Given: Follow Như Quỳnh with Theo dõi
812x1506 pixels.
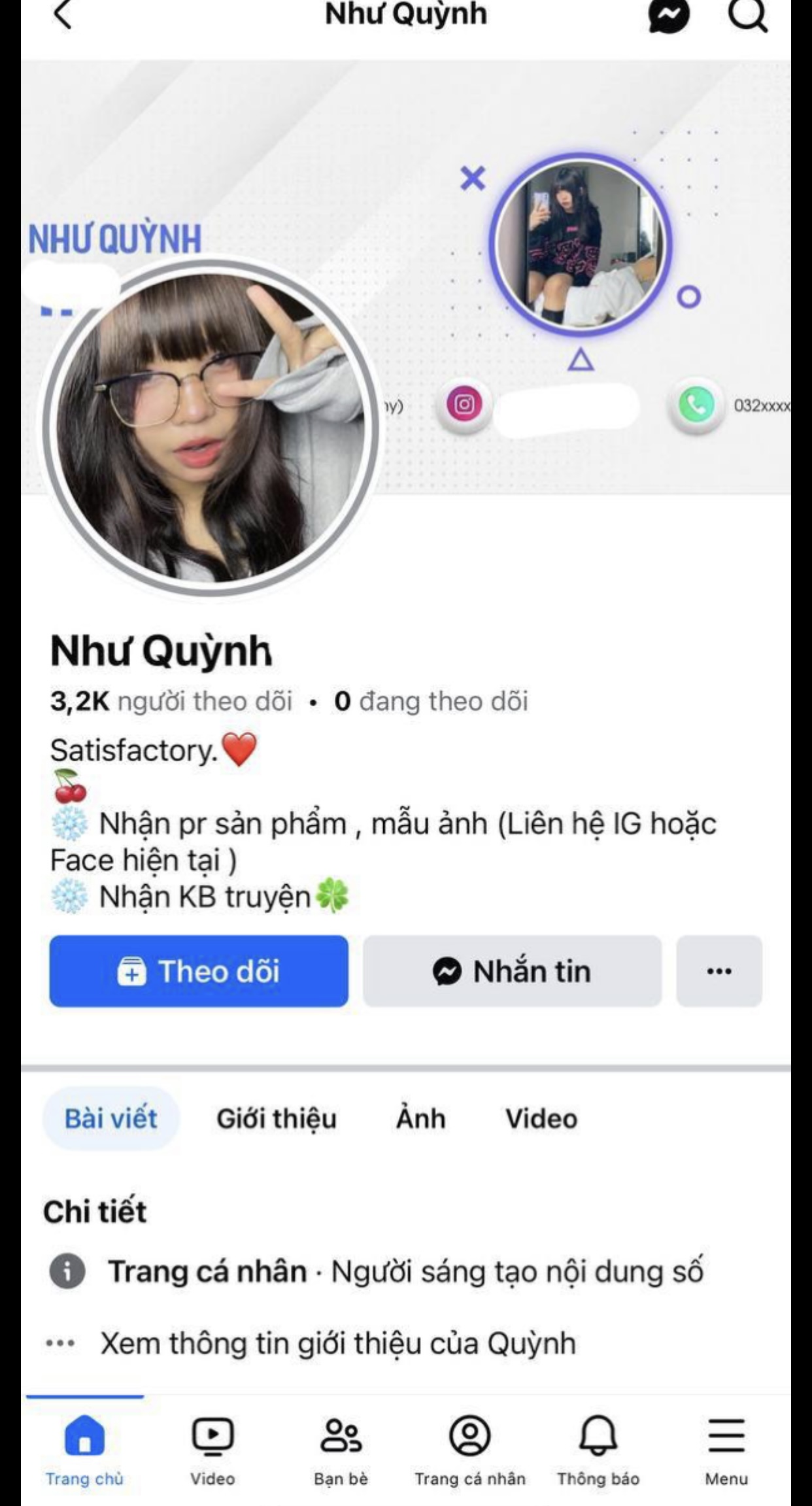Looking at the screenshot, I should tap(199, 971).
